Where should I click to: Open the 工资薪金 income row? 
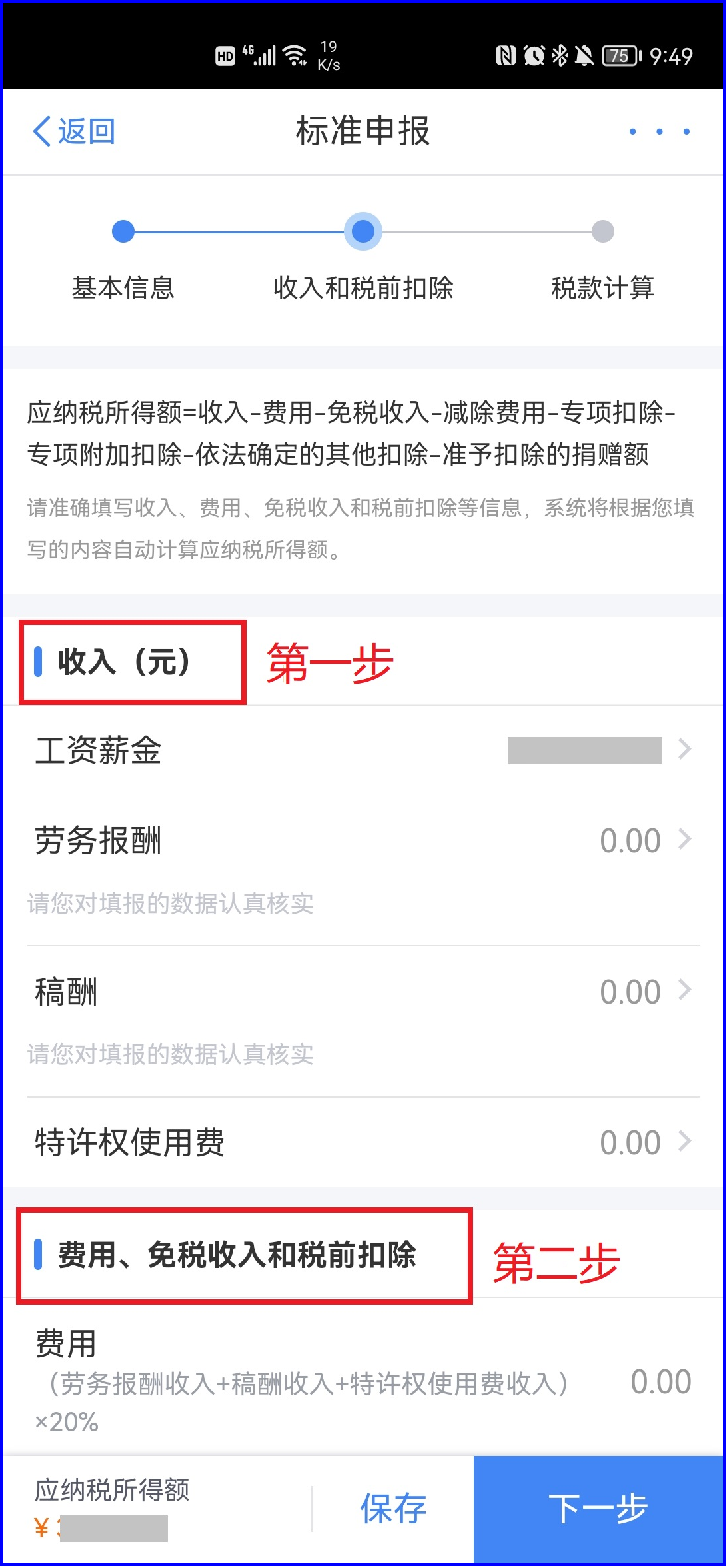point(363,750)
